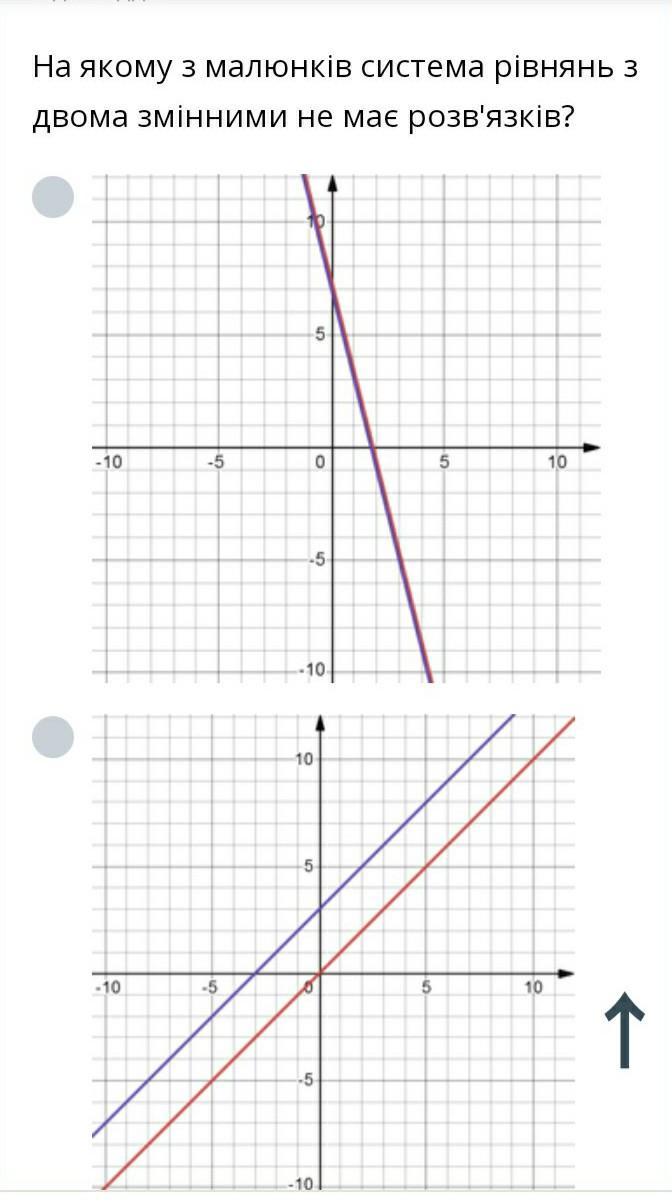Choose the answer showing two parallel lines

click(x=54, y=738)
